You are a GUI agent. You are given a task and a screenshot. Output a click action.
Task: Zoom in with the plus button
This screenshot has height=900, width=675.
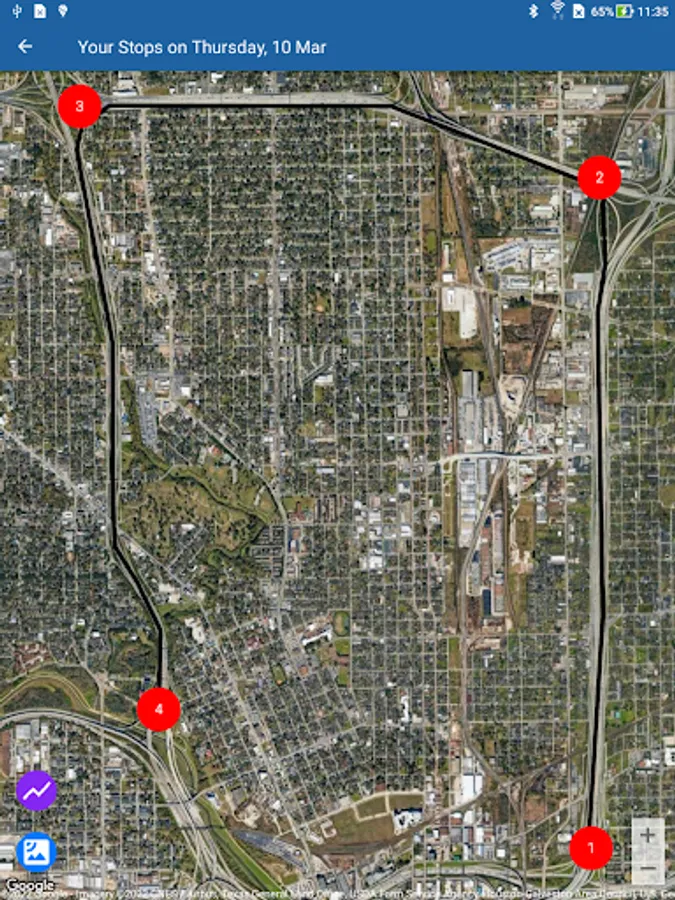point(648,834)
